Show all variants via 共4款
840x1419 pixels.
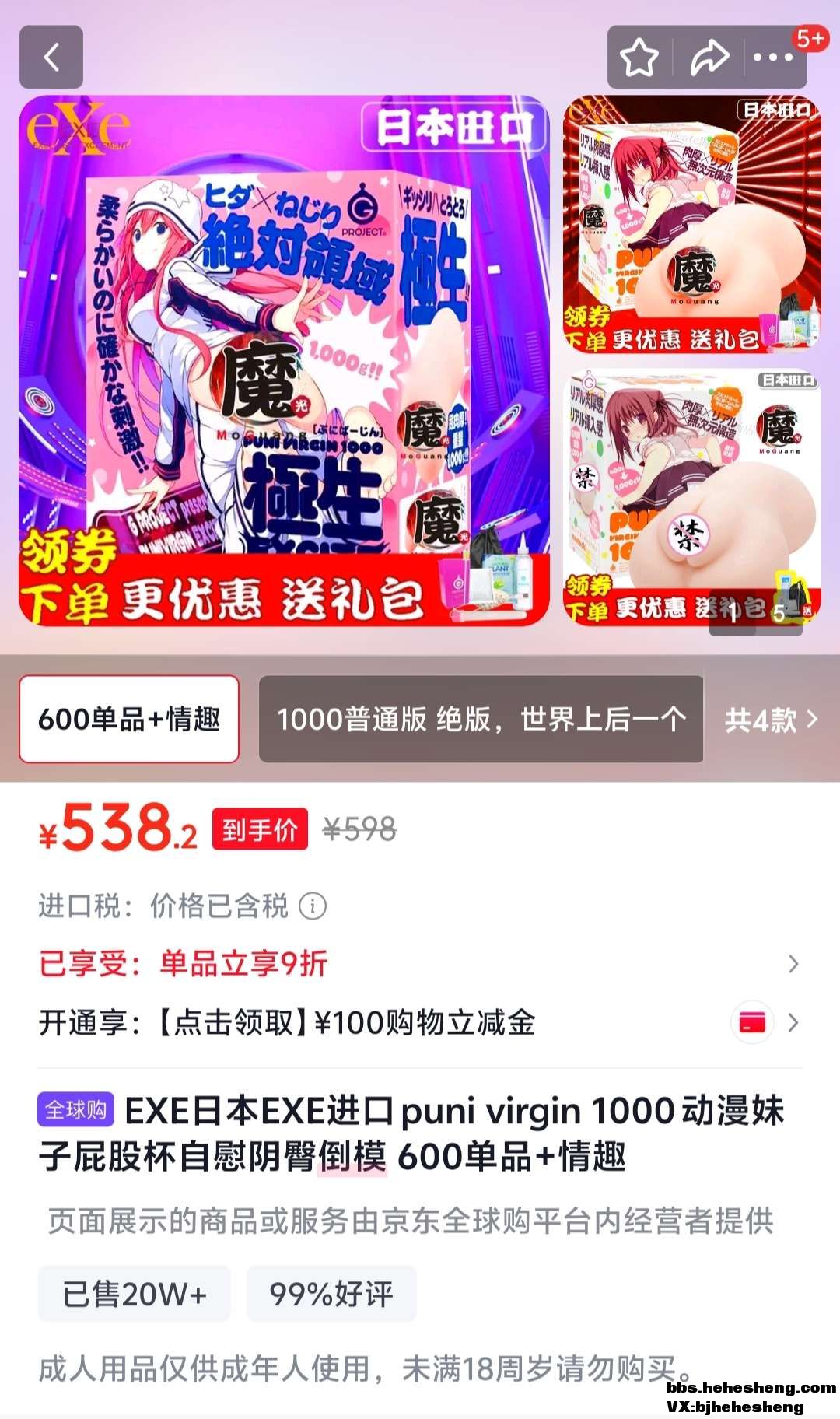770,720
